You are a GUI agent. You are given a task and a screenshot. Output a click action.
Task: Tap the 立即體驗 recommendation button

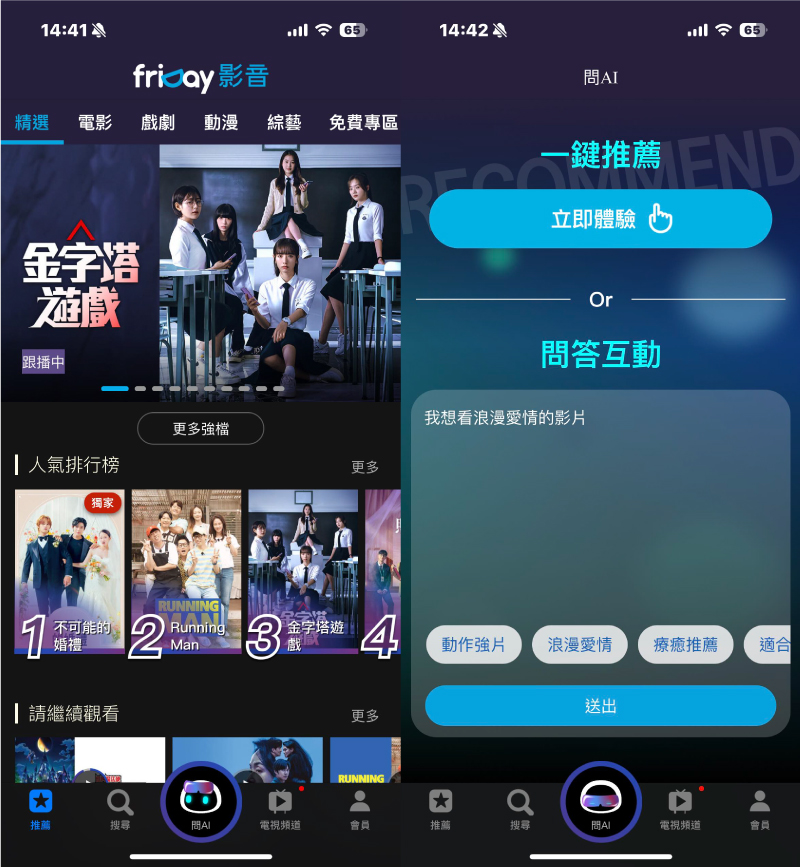click(600, 219)
